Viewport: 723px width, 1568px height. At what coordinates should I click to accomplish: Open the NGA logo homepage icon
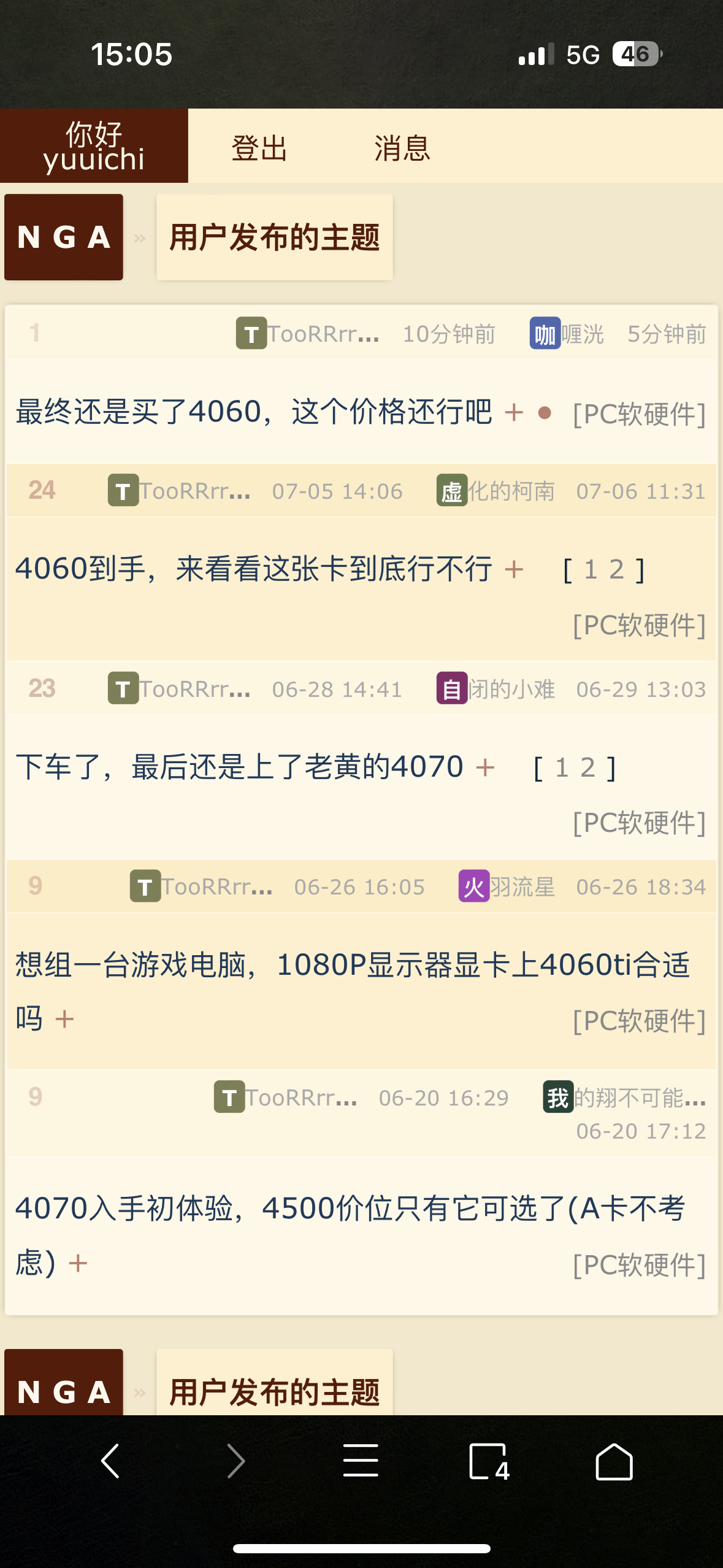coord(63,237)
